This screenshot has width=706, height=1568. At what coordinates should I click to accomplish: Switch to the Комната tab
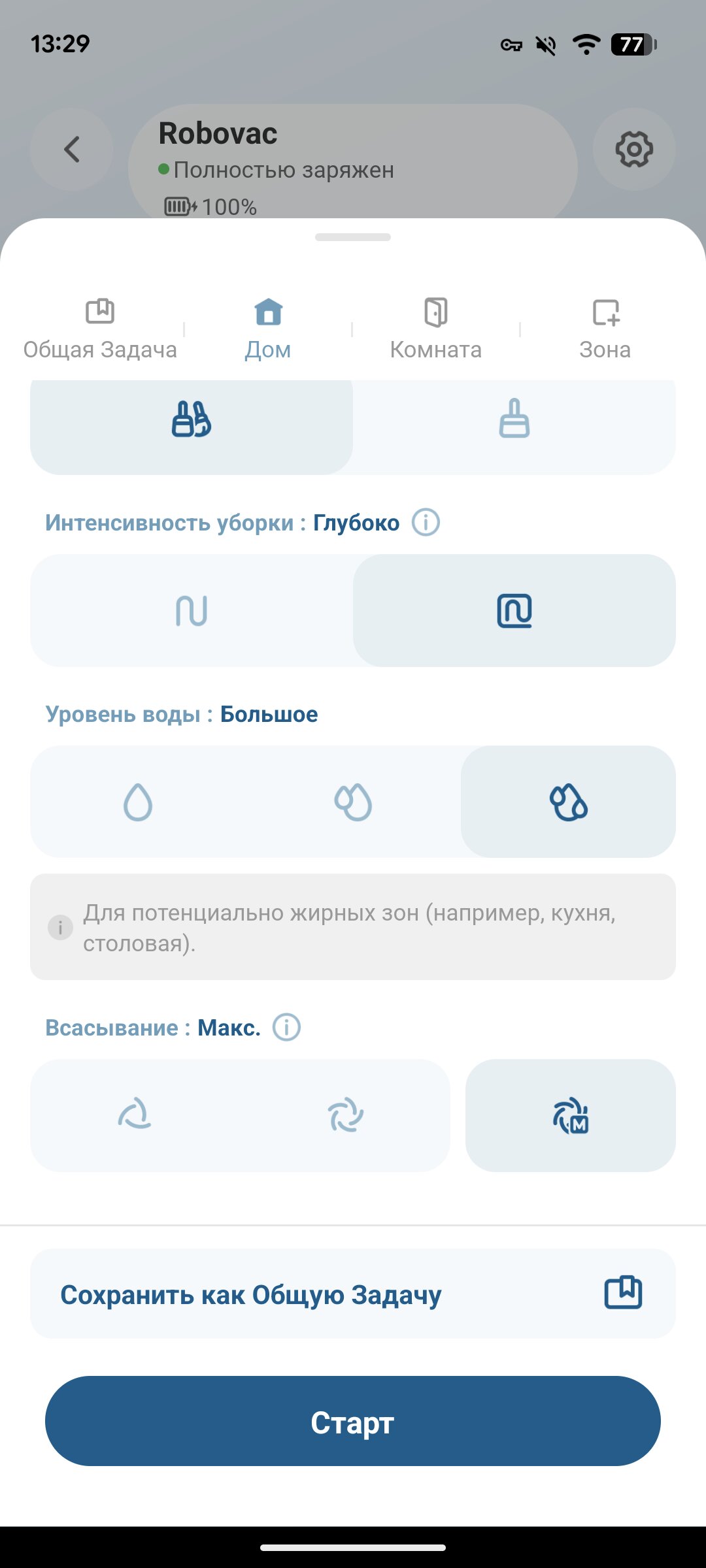(x=436, y=330)
